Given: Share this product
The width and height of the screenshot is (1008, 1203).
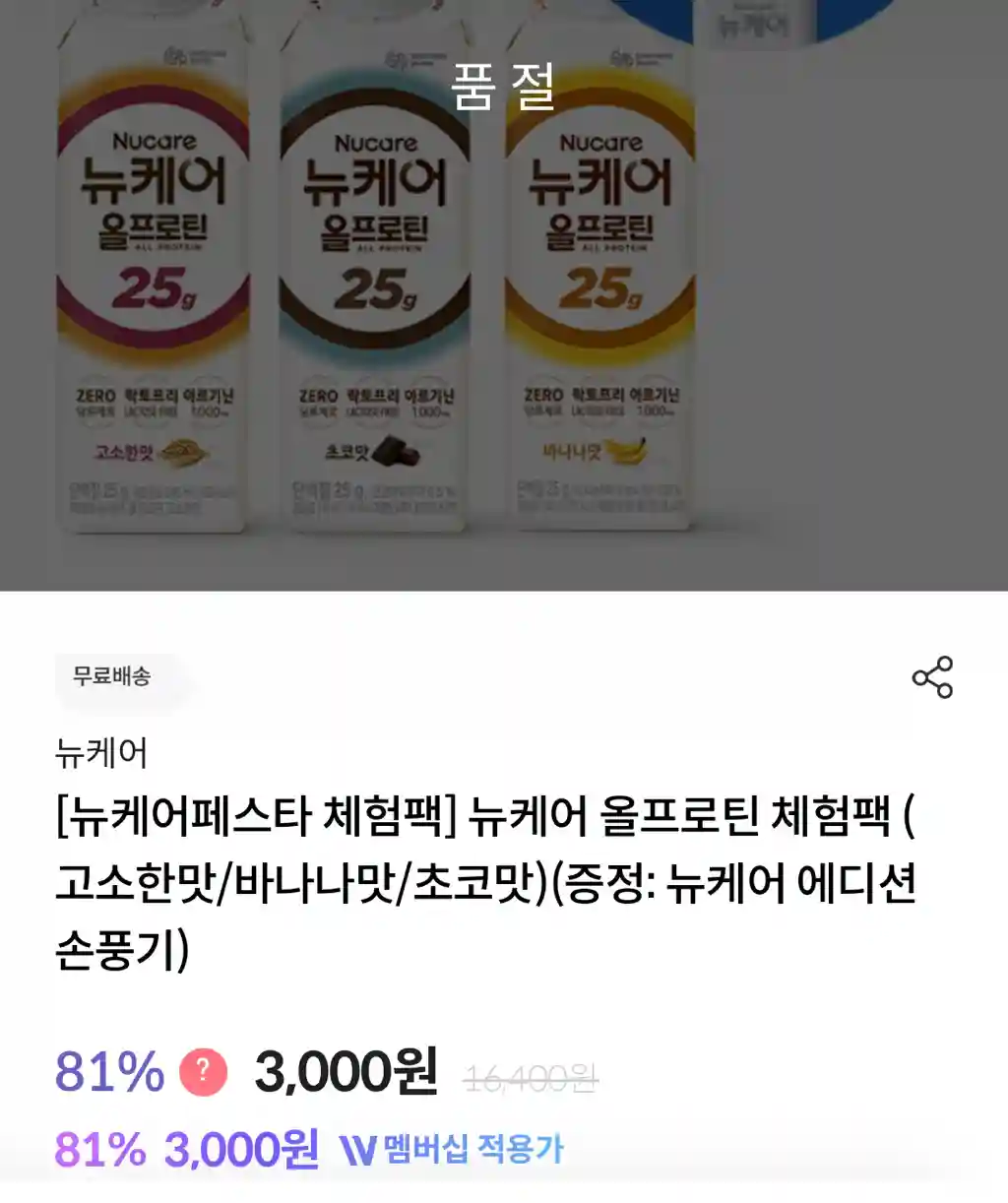Looking at the screenshot, I should point(931,677).
